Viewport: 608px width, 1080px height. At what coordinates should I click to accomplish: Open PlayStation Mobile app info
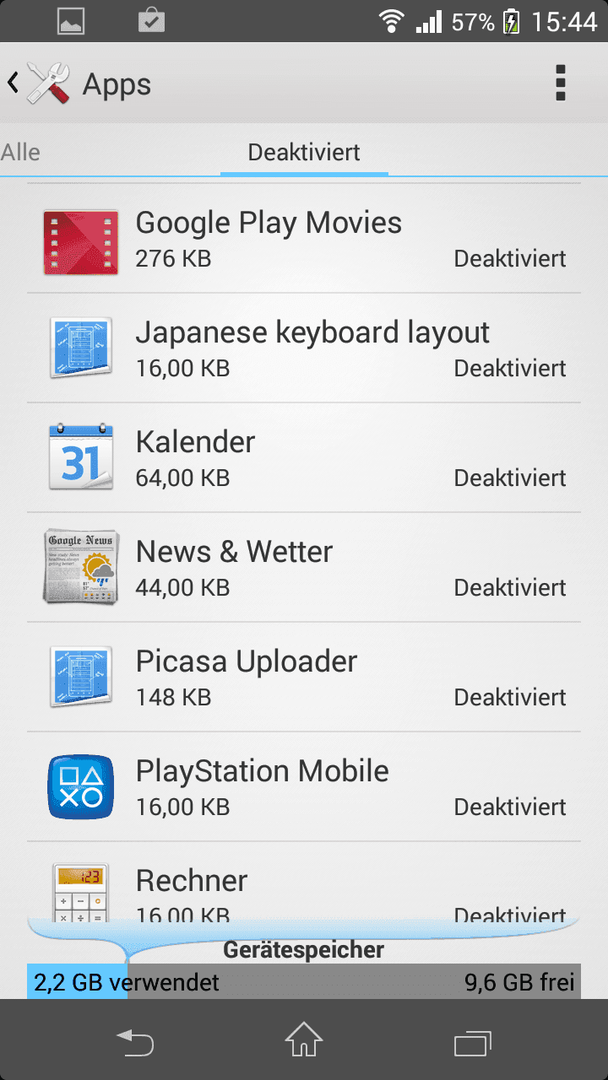pos(304,786)
